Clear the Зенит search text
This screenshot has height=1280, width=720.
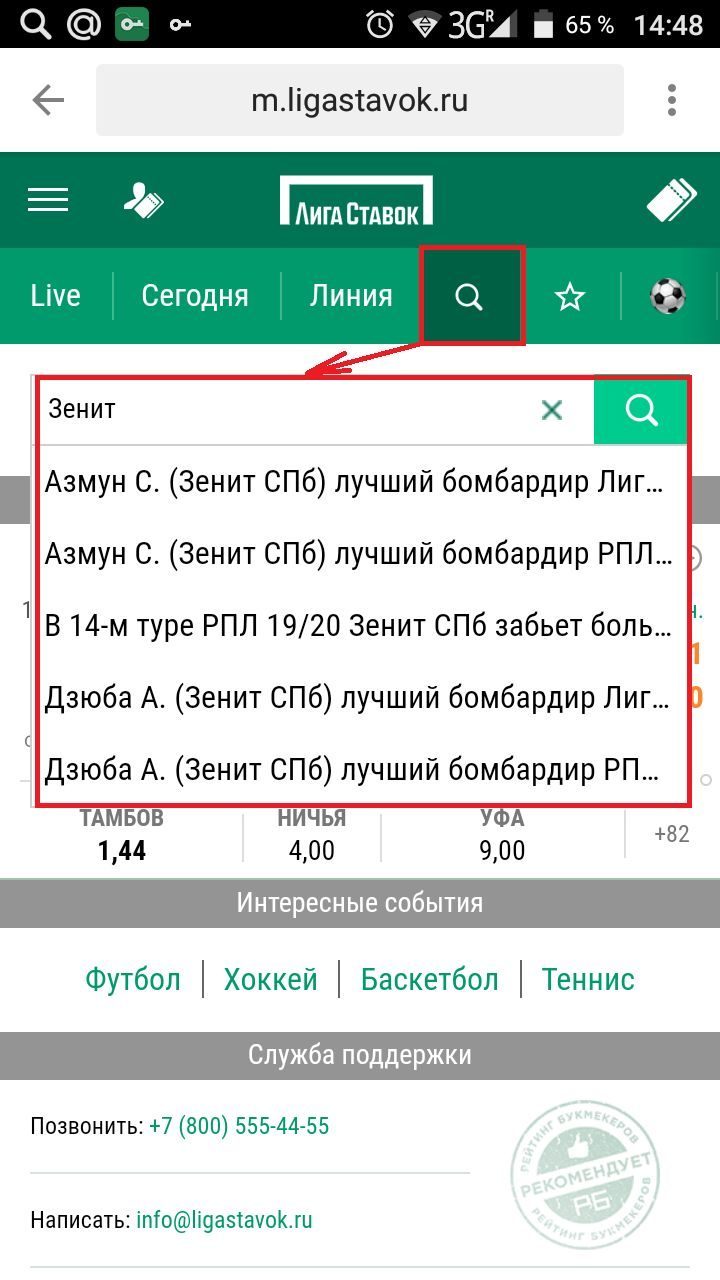click(x=552, y=410)
